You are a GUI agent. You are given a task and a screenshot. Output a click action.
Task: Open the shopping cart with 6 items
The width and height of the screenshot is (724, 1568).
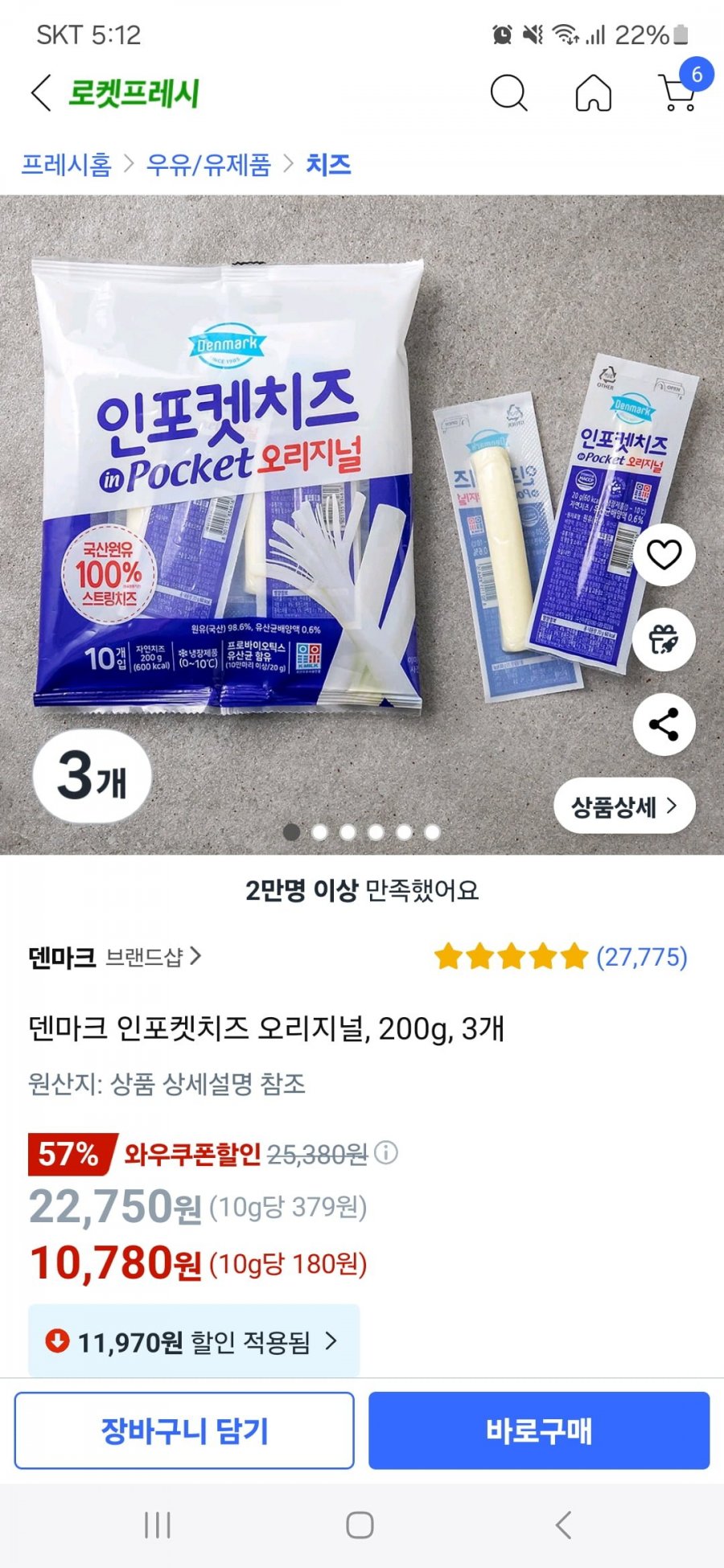point(677,92)
